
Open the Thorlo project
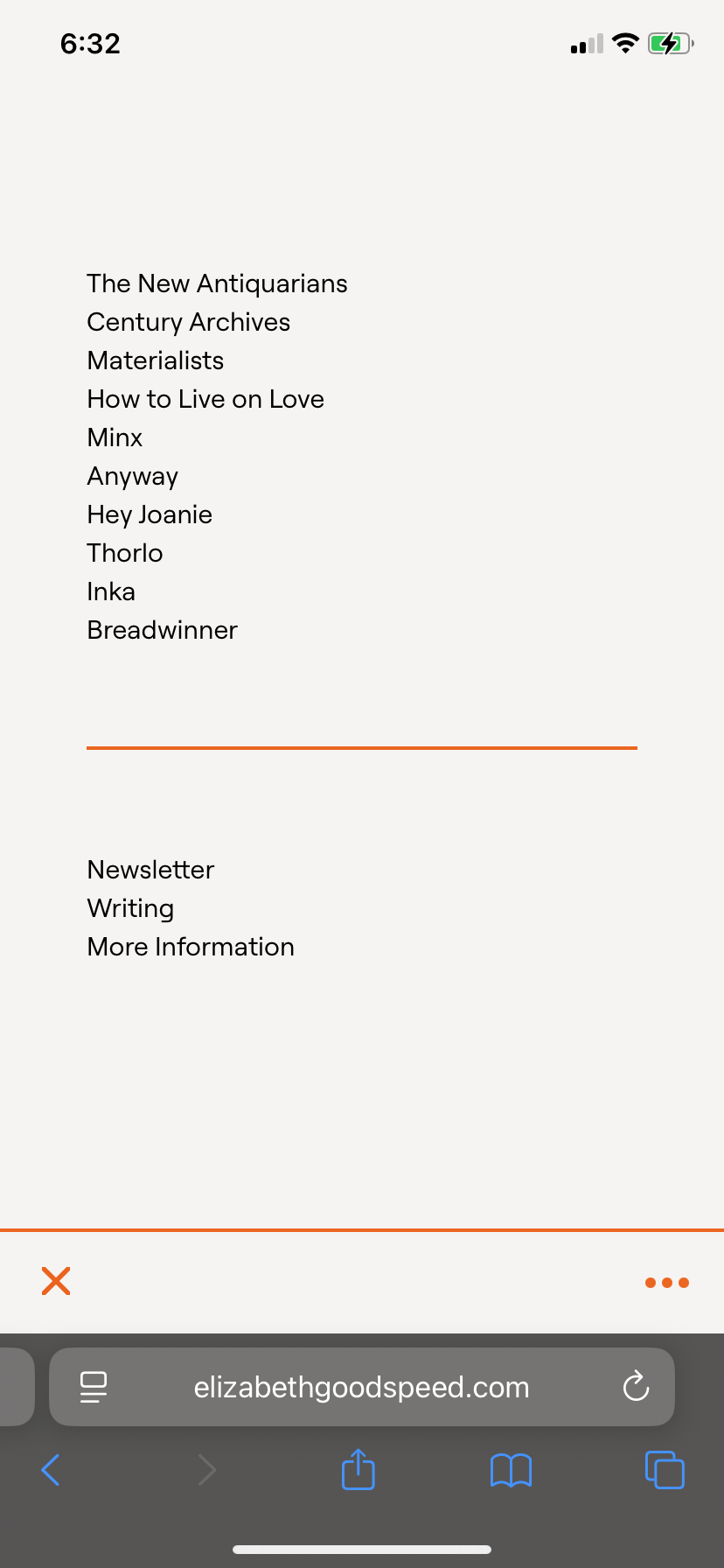point(125,553)
